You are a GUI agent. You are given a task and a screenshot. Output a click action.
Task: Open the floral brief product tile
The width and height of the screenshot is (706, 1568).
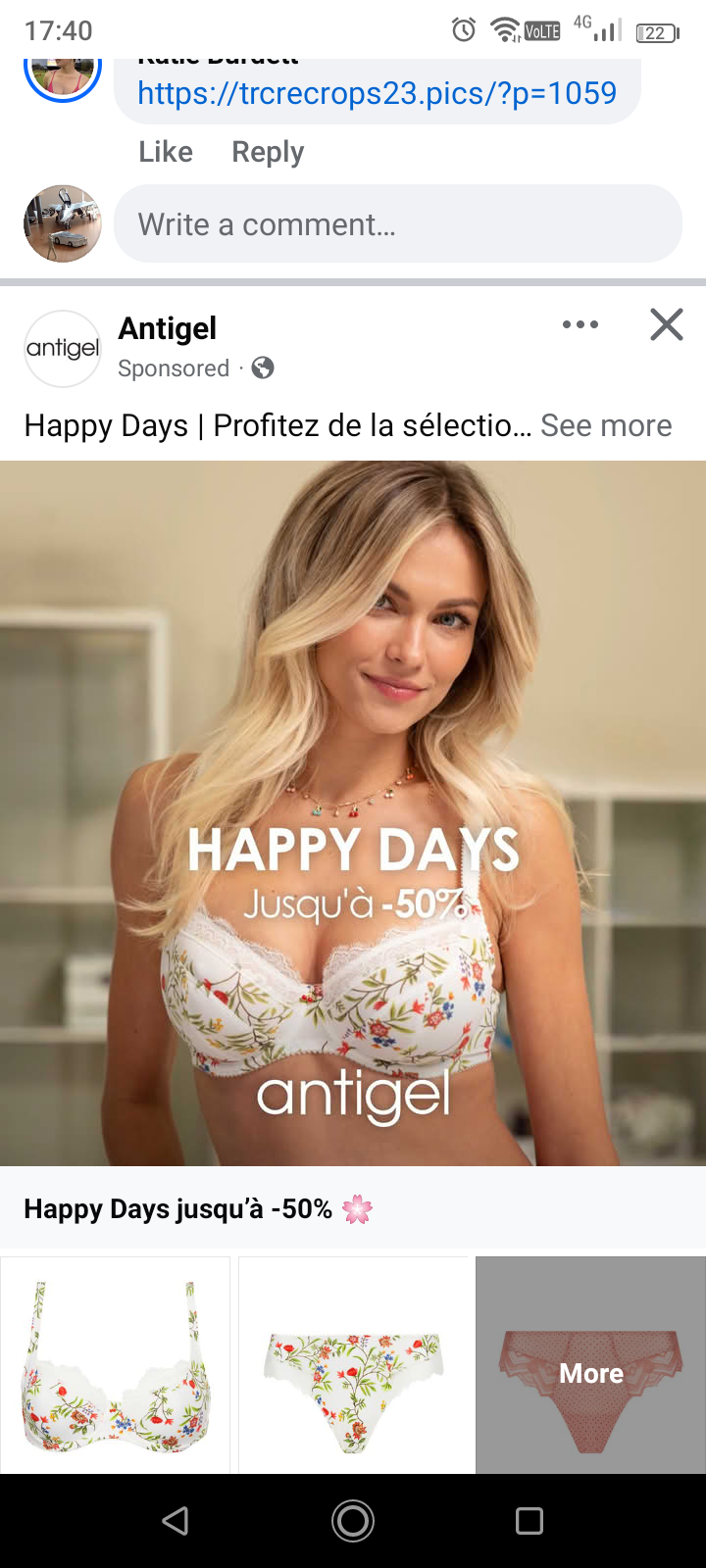coord(354,1365)
